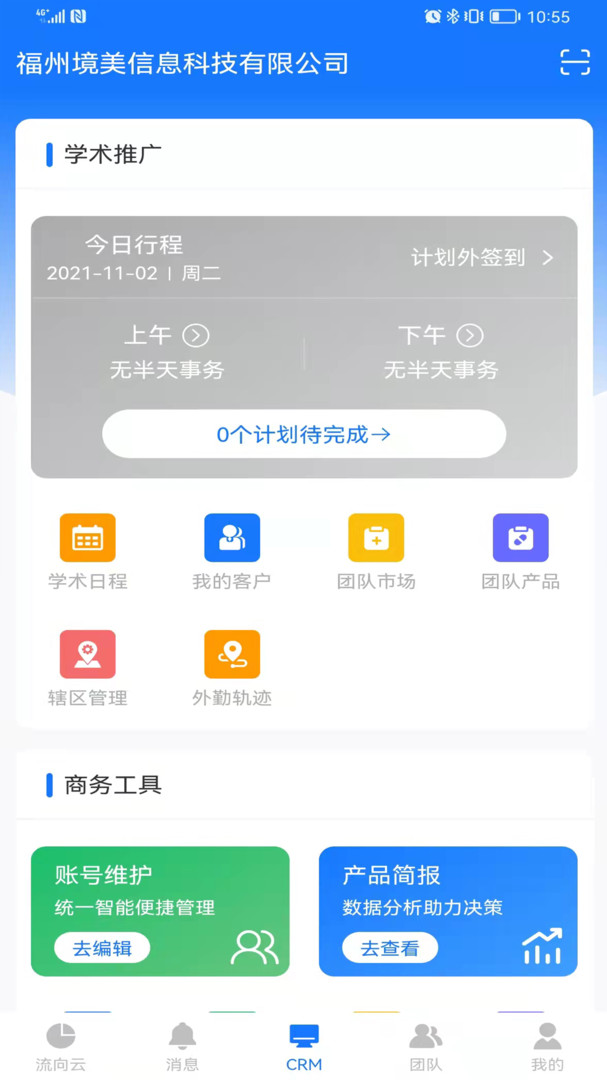Open 学术日程
The height and width of the screenshot is (1080, 607).
point(88,552)
